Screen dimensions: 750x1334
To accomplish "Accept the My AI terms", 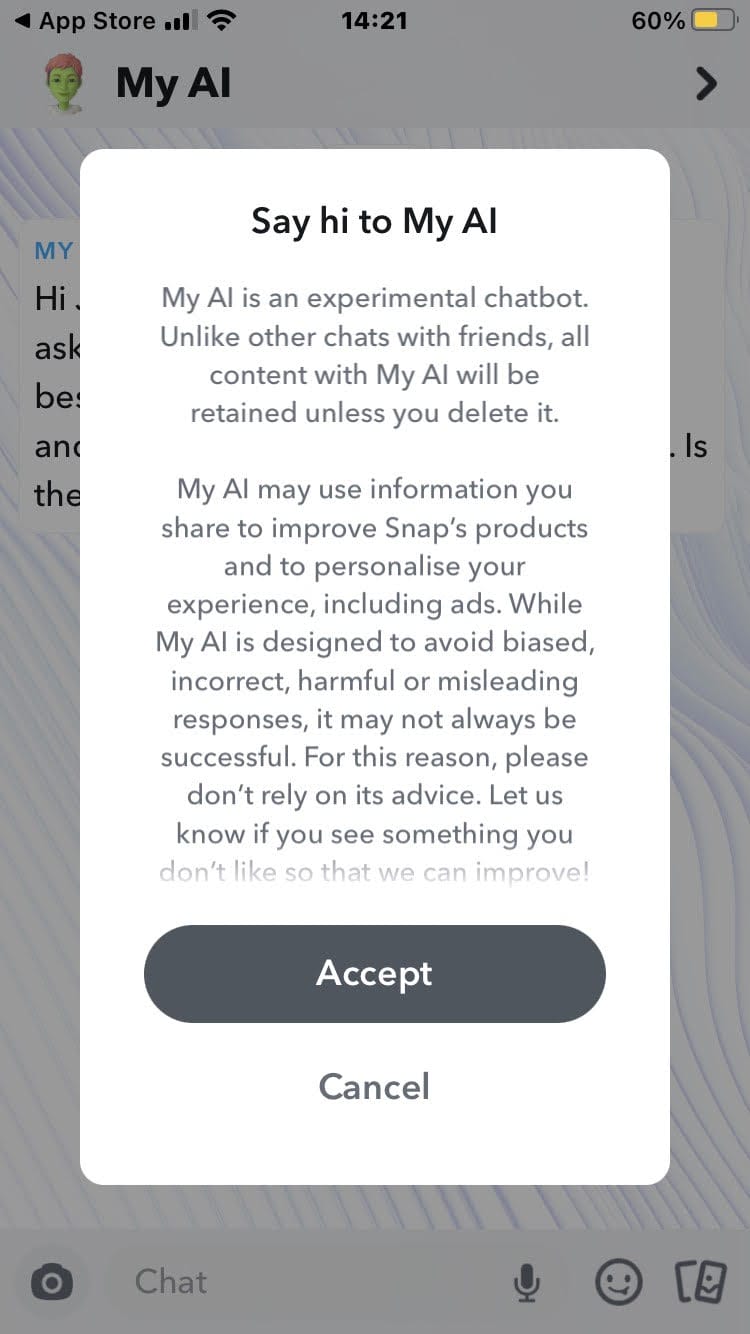I will pyautogui.click(x=374, y=973).
